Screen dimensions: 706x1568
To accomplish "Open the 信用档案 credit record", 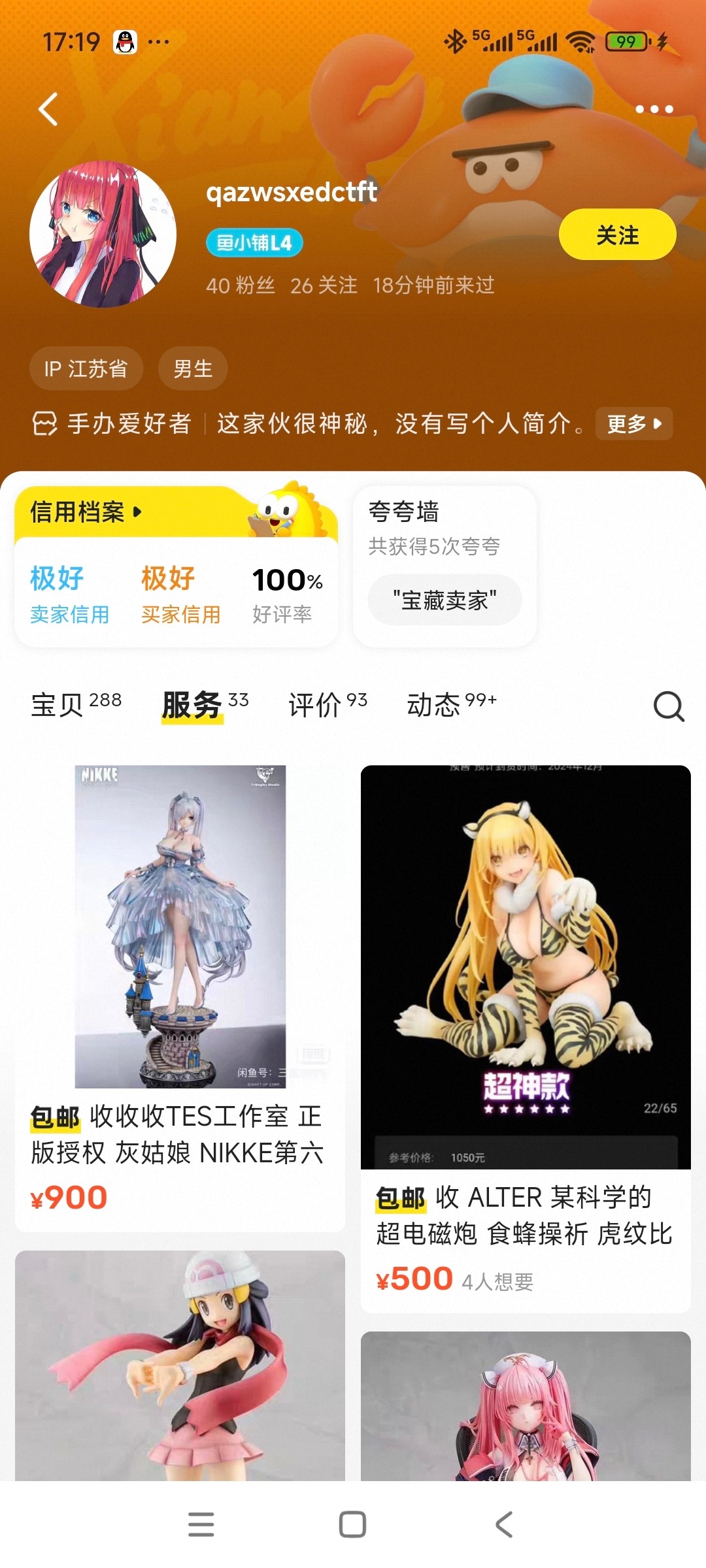I will pyautogui.click(x=86, y=512).
